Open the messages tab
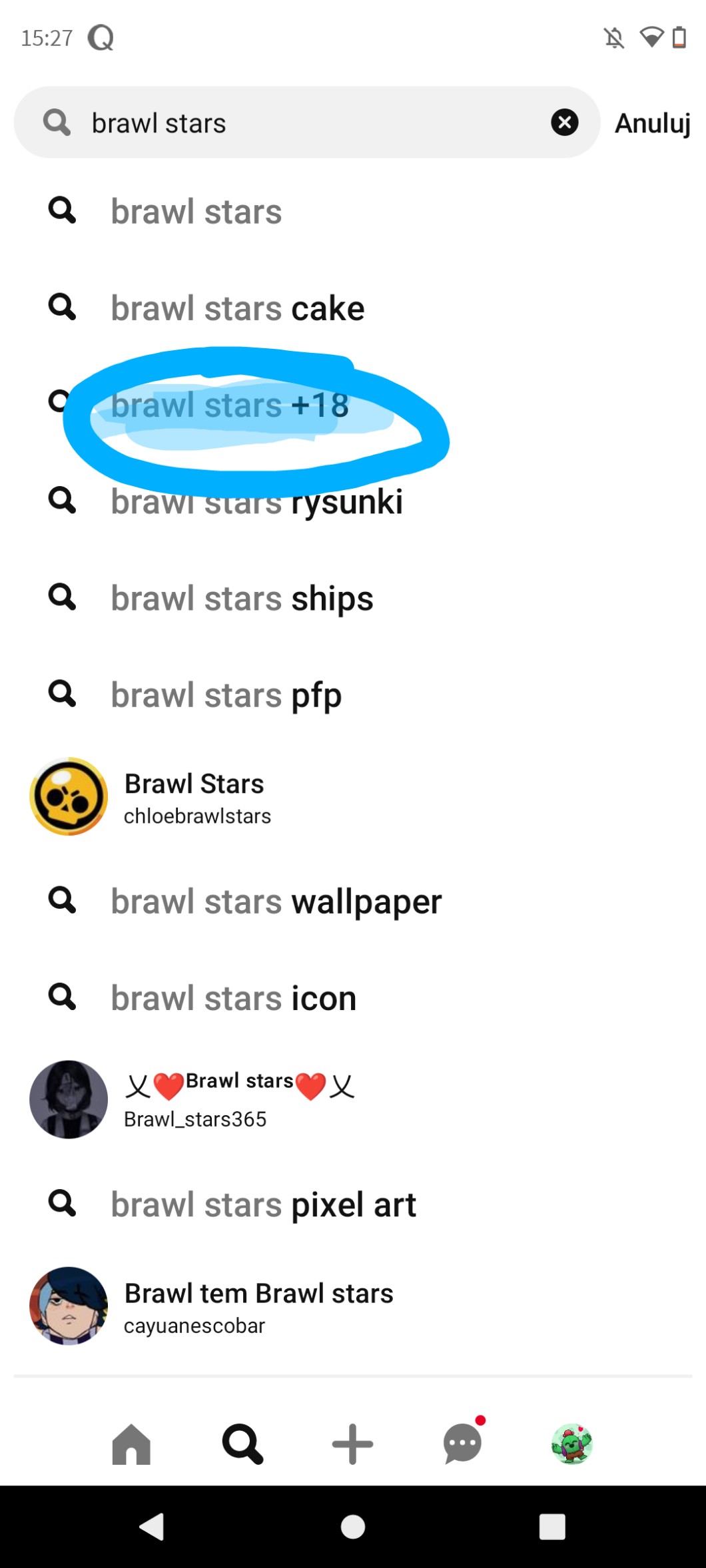This screenshot has height=1568, width=706. pyautogui.click(x=462, y=1444)
